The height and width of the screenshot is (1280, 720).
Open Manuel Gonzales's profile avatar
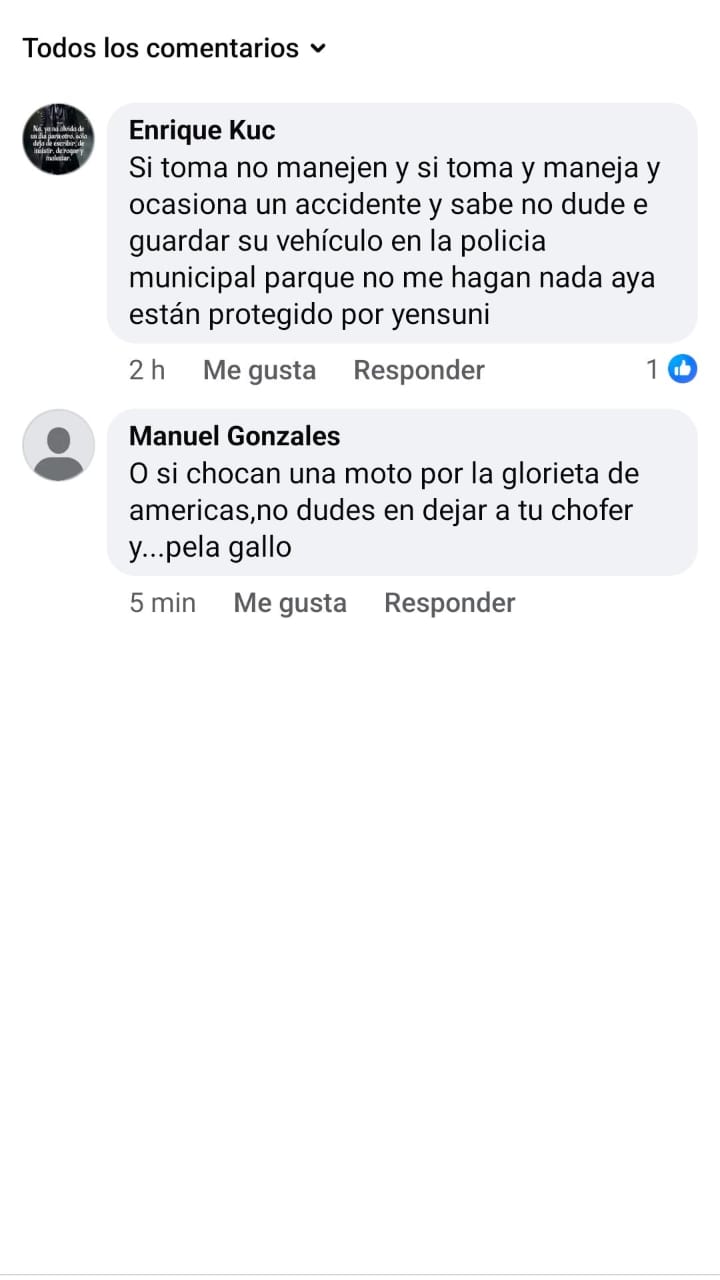tap(58, 445)
